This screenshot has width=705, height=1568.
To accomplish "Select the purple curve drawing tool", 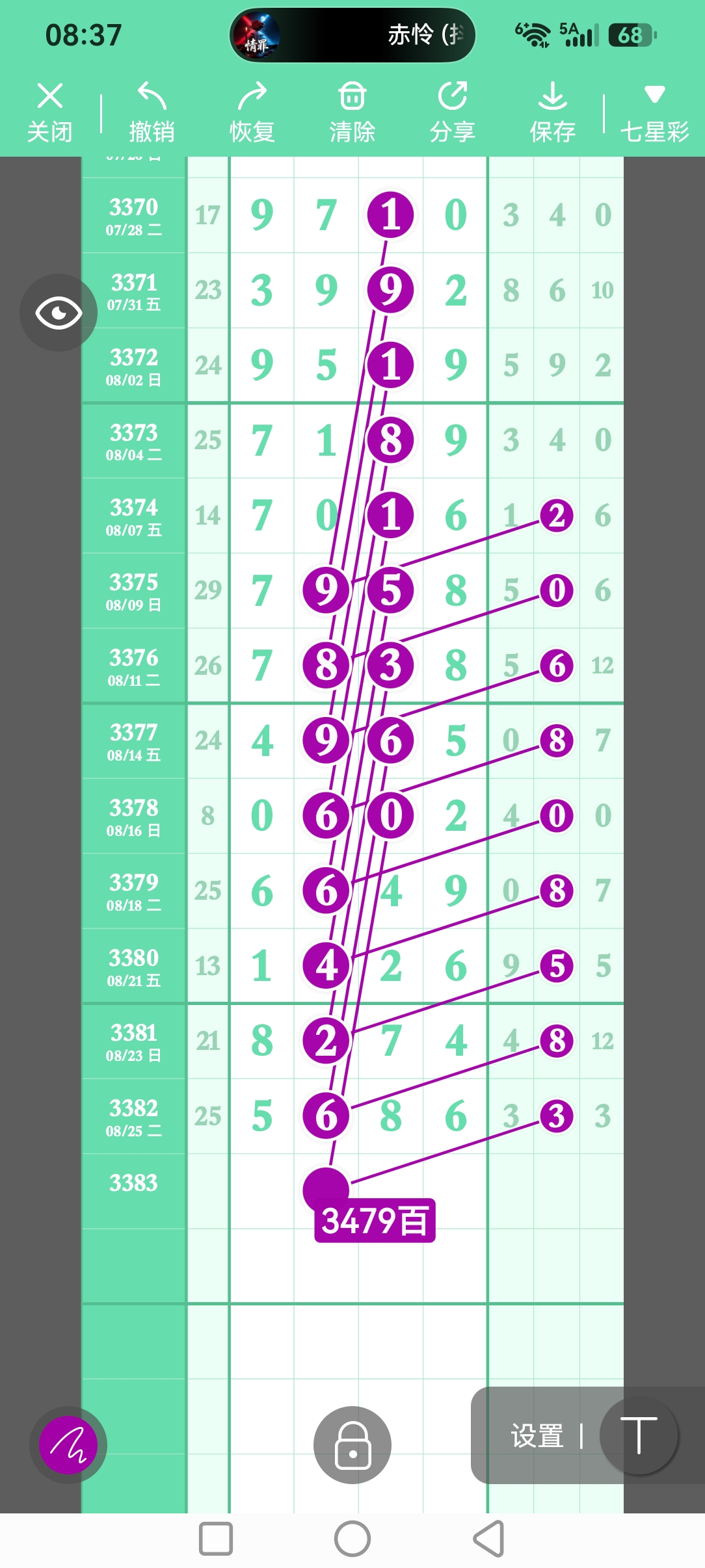I will [68, 1445].
